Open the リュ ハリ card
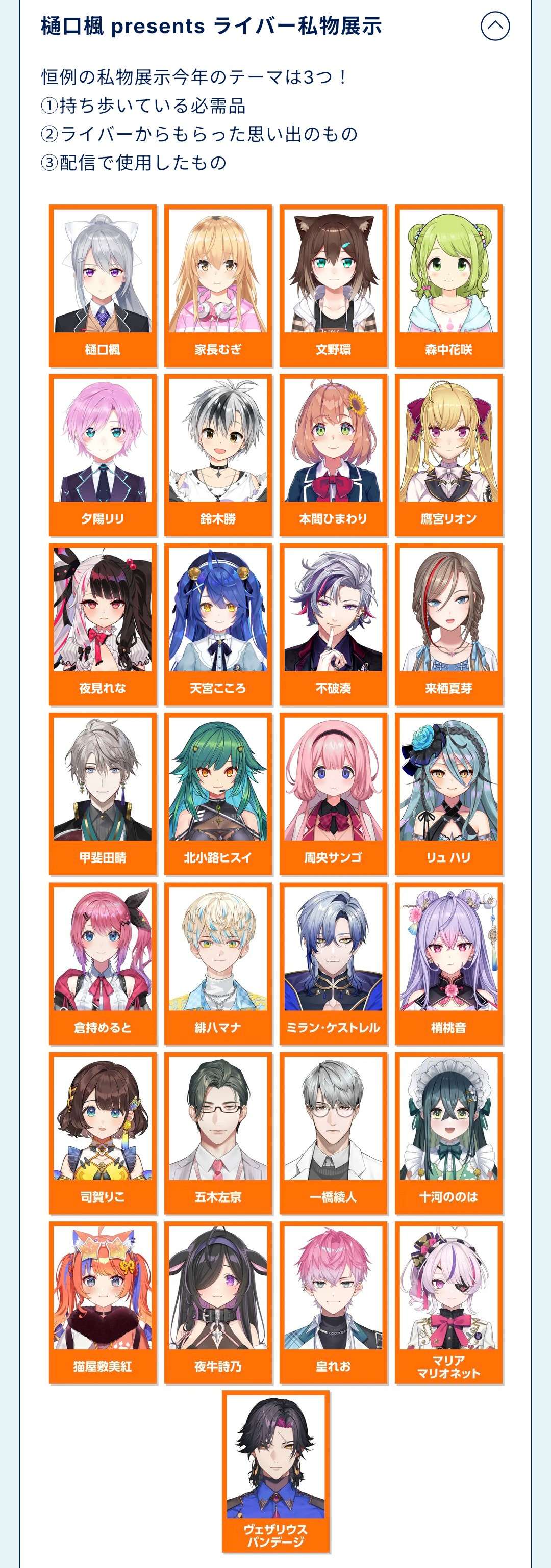 tap(448, 794)
